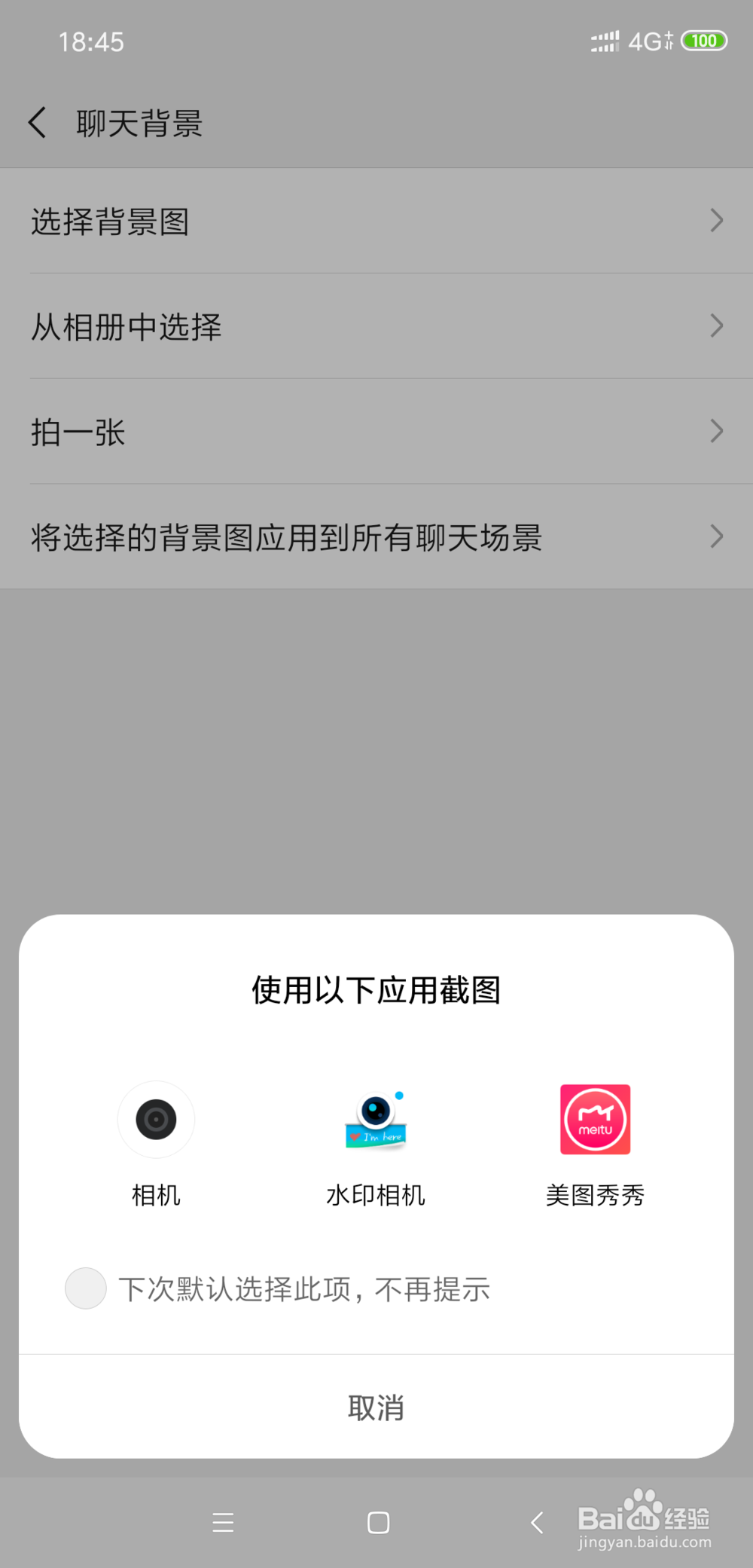The image size is (753, 1568).
Task: Toggle default app selection for screenshots
Action: [85, 1288]
